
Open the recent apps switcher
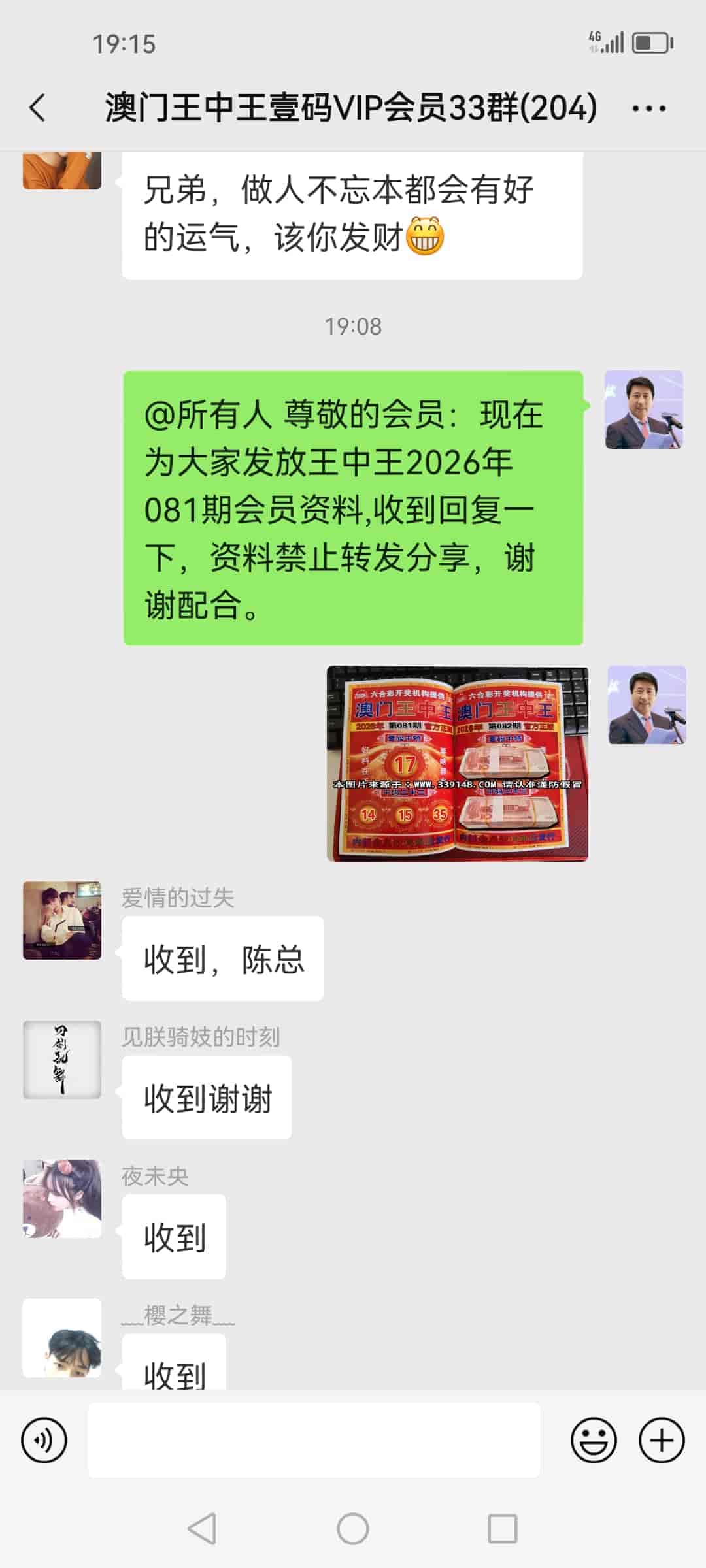click(x=502, y=1529)
